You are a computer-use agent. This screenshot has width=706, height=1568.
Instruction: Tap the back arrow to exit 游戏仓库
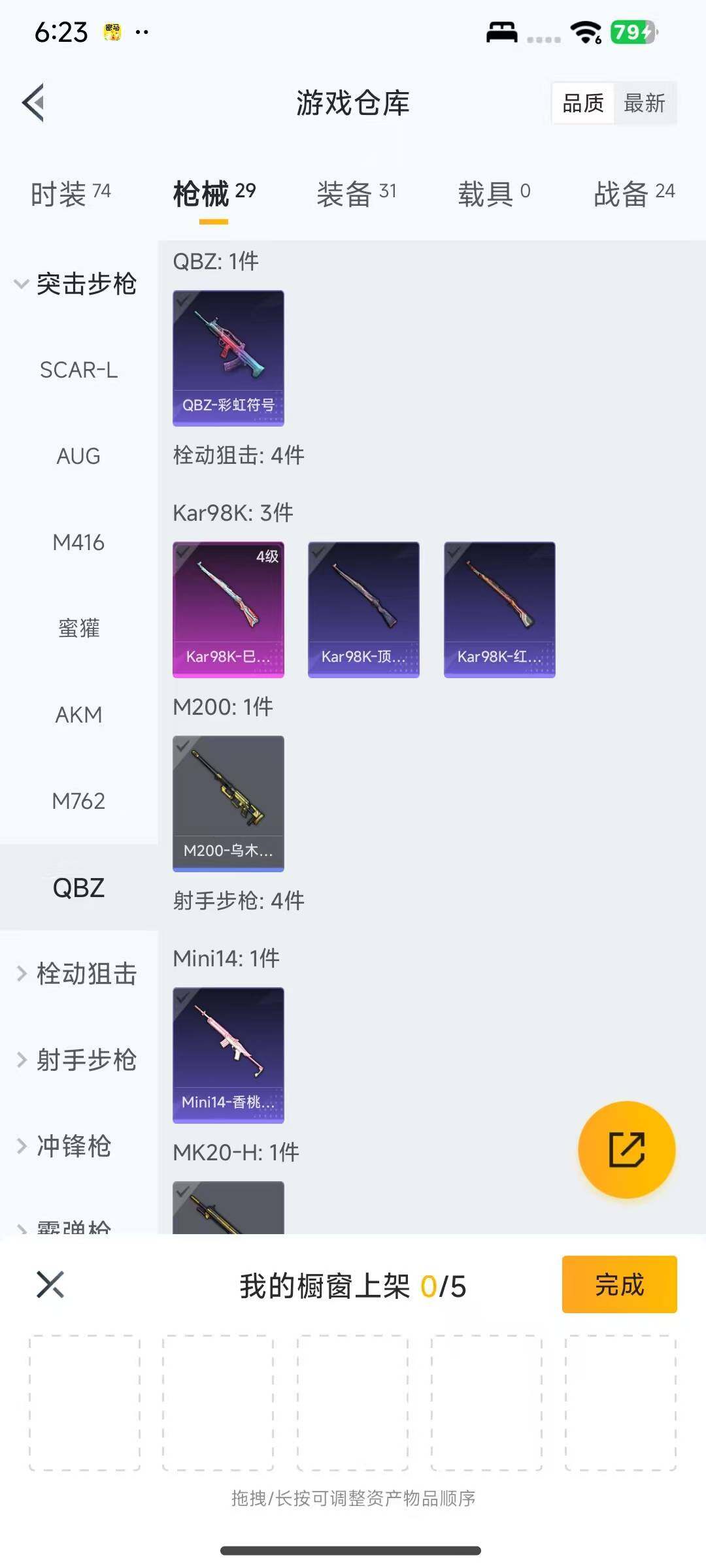tap(34, 103)
